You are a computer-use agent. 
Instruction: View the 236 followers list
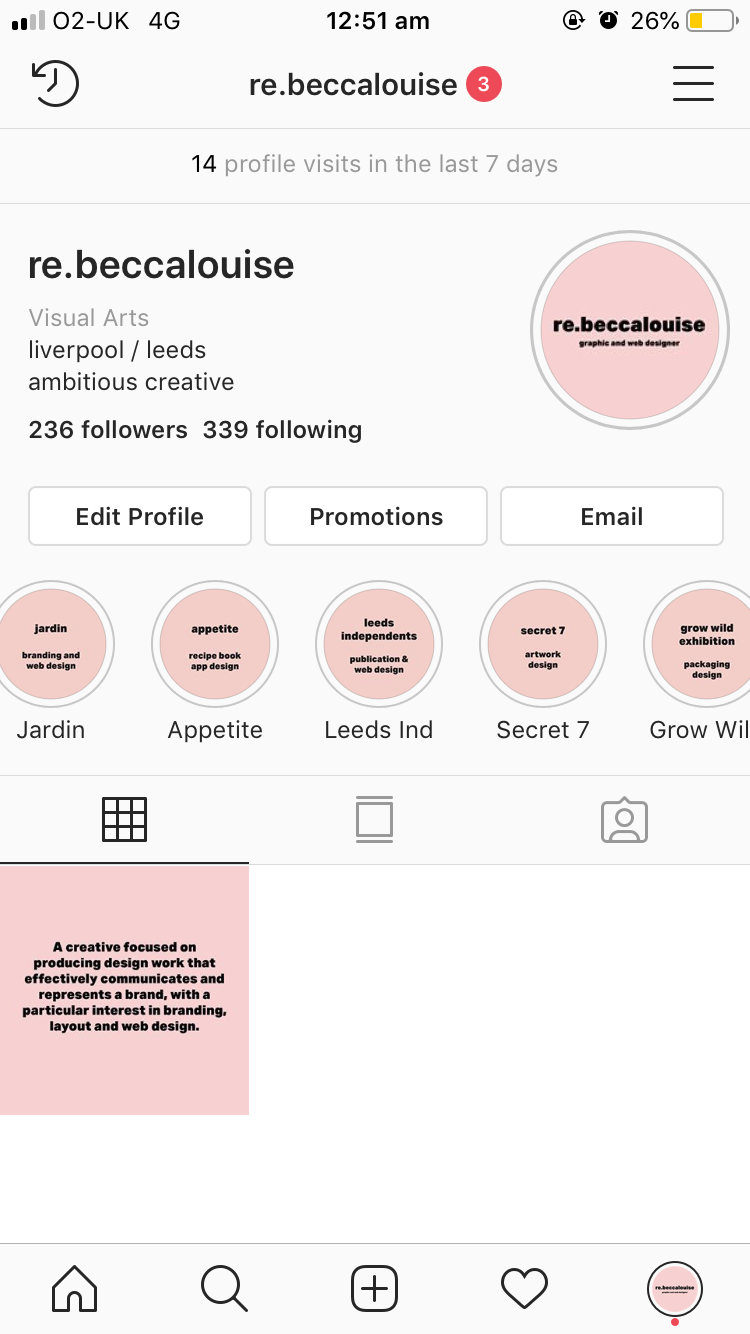pos(108,430)
